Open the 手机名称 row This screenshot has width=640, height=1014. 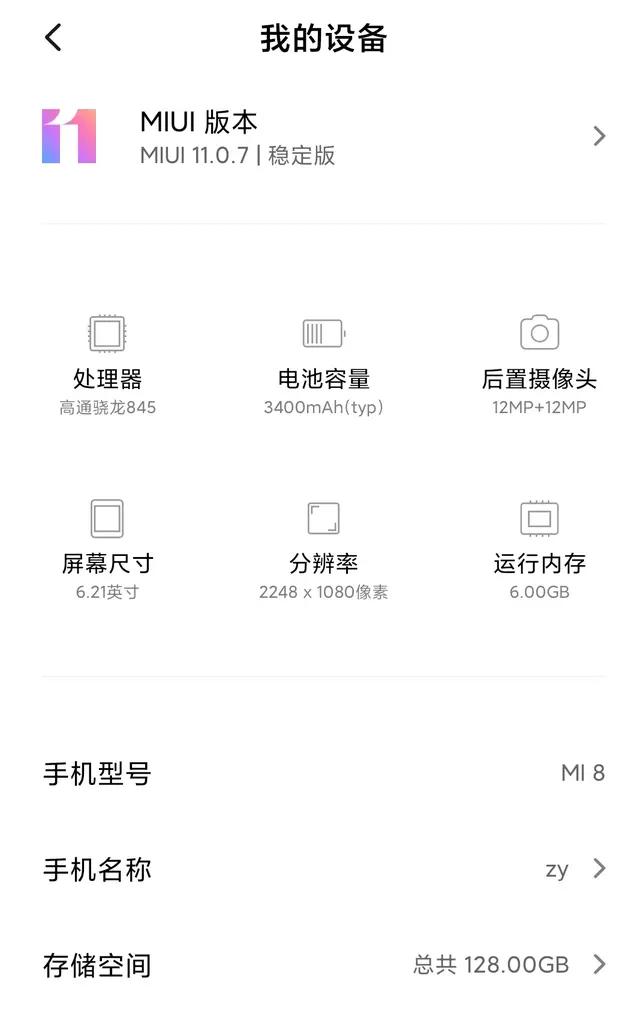(322, 869)
